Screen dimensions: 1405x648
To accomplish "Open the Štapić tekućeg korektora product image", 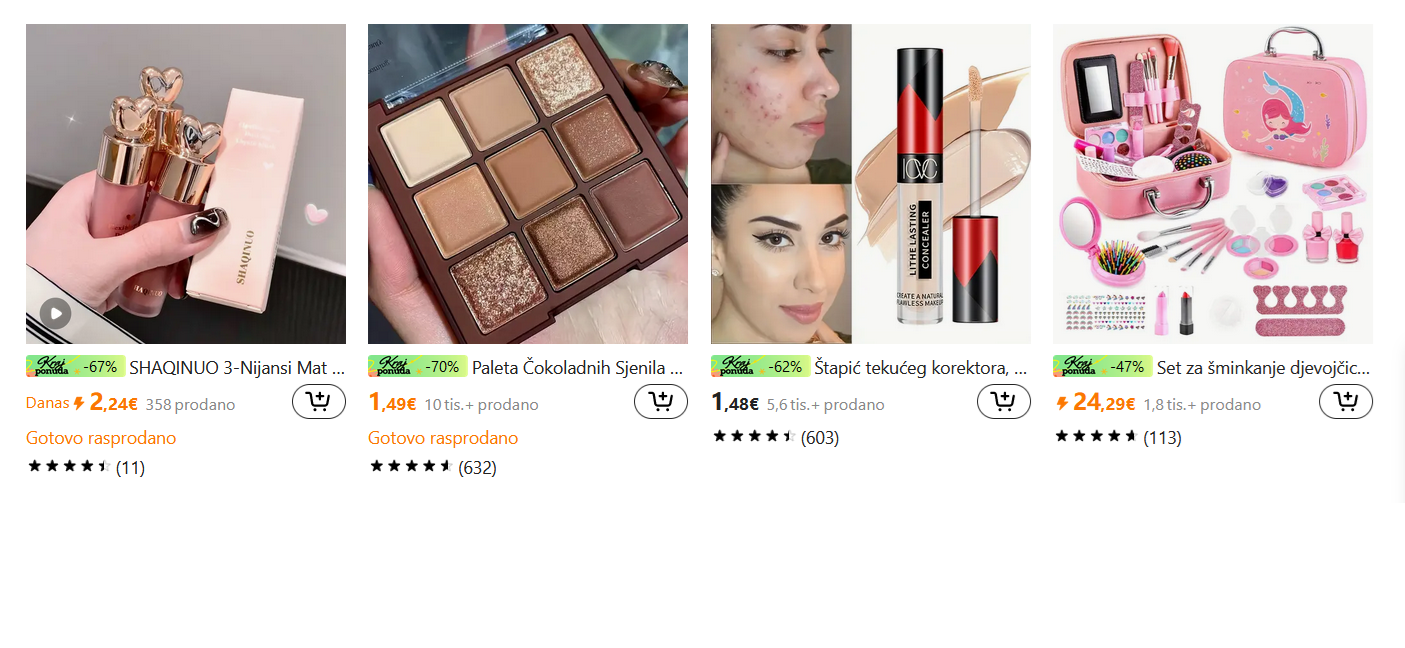I will click(871, 184).
